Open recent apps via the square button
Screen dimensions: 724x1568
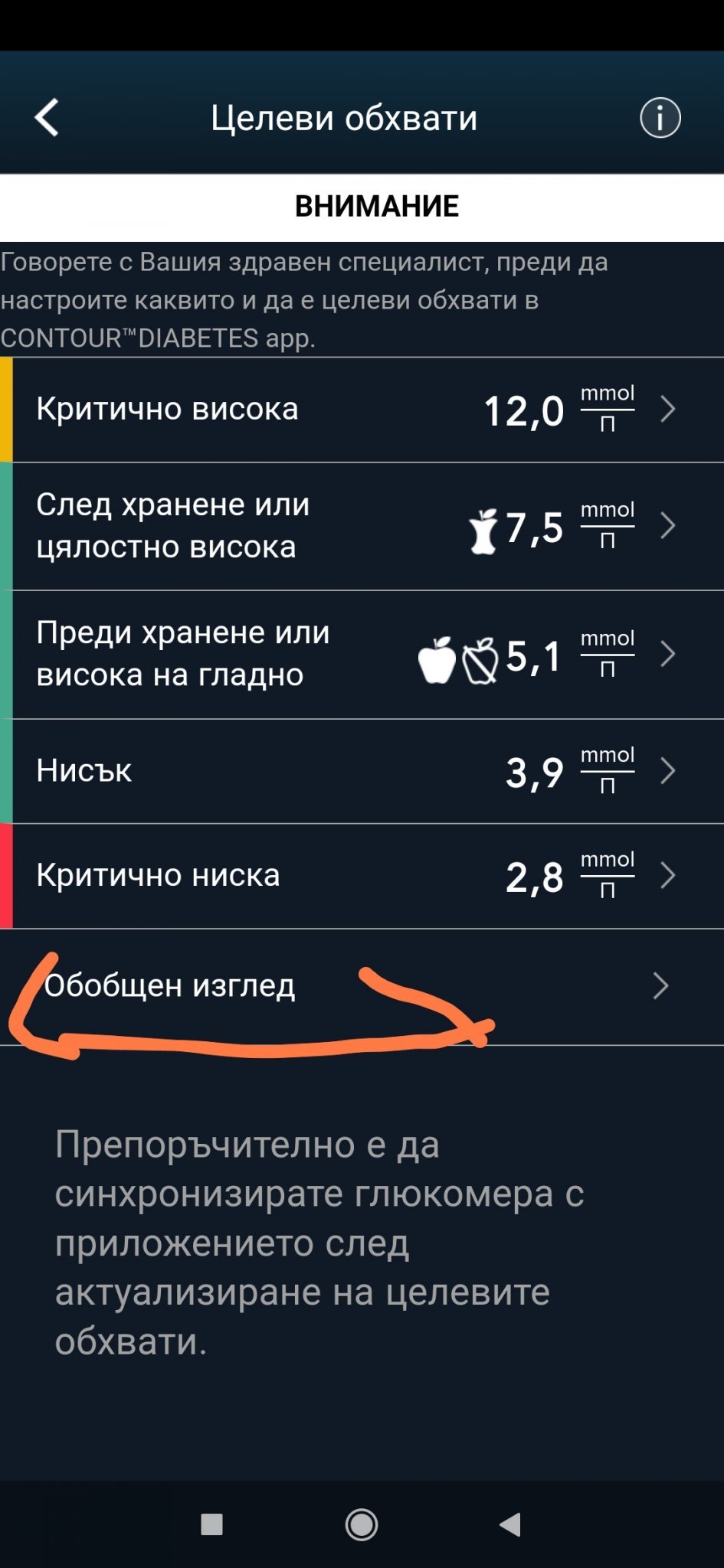(x=211, y=1524)
